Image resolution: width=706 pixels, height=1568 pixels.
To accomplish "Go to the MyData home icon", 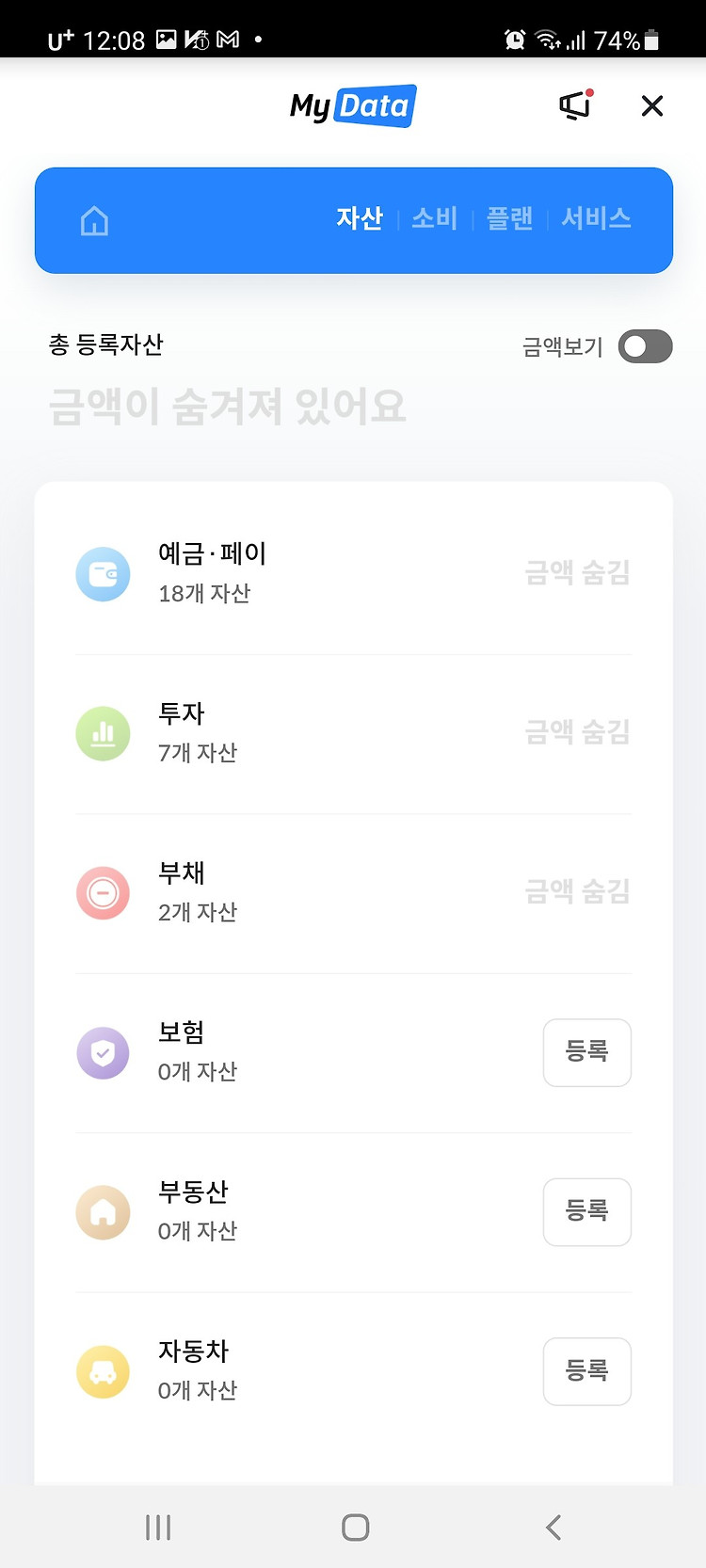I will tap(94, 221).
